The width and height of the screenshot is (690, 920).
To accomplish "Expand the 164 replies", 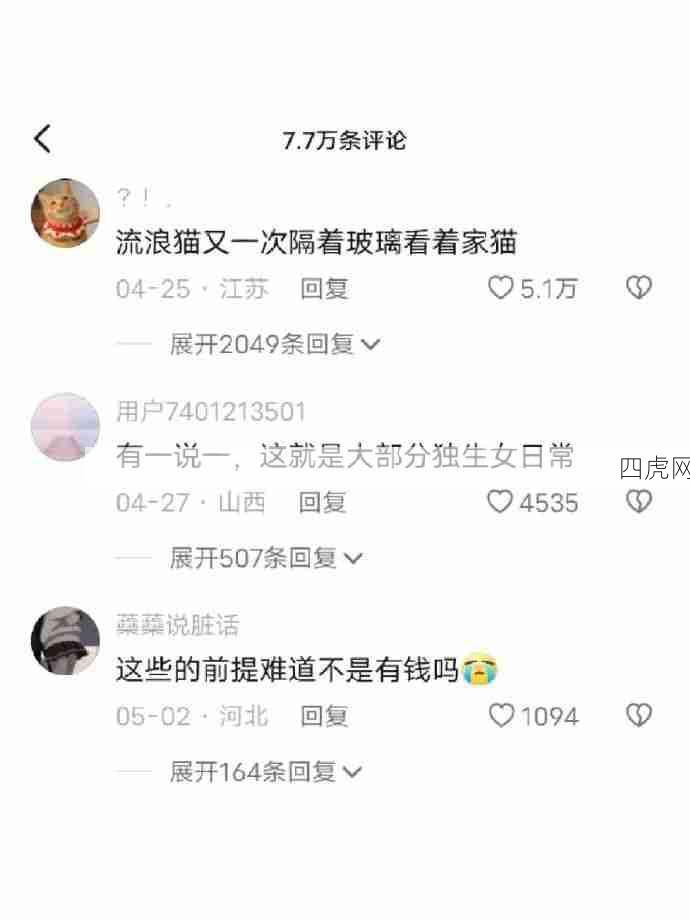I will pos(266,772).
